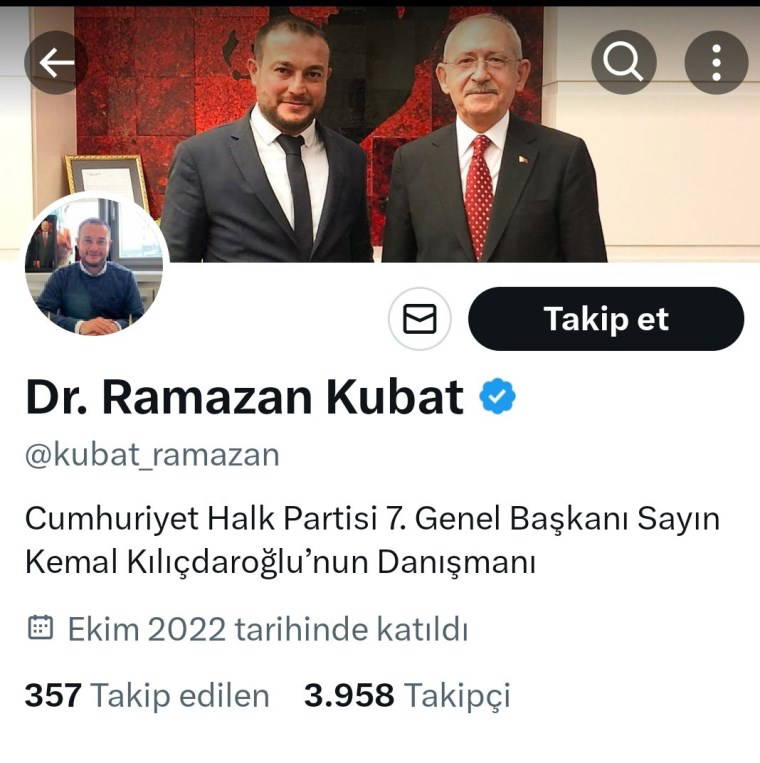Go back using the arrow icon
This screenshot has width=760, height=763.
pyautogui.click(x=56, y=63)
